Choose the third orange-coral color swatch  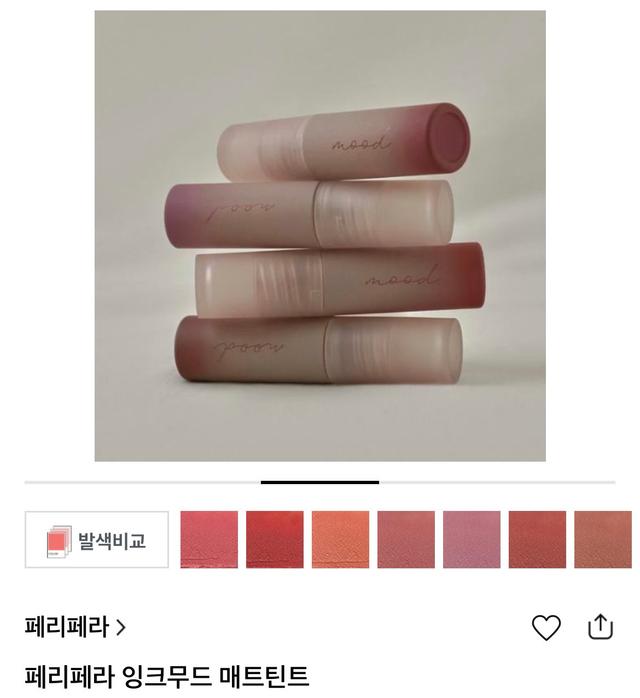(340, 540)
